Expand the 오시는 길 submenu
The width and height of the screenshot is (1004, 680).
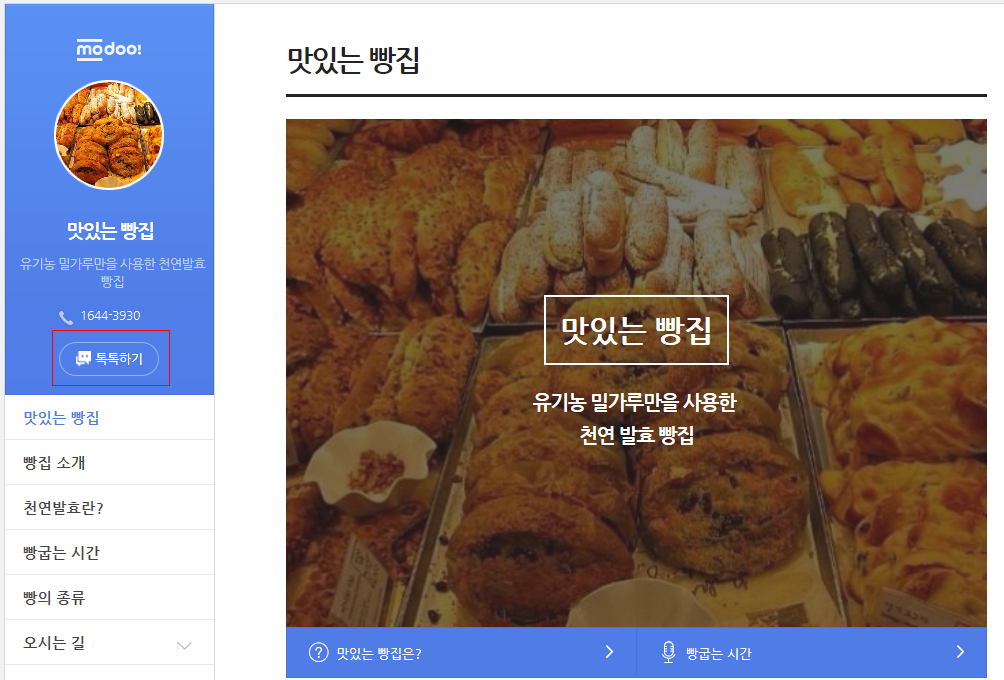click(183, 645)
